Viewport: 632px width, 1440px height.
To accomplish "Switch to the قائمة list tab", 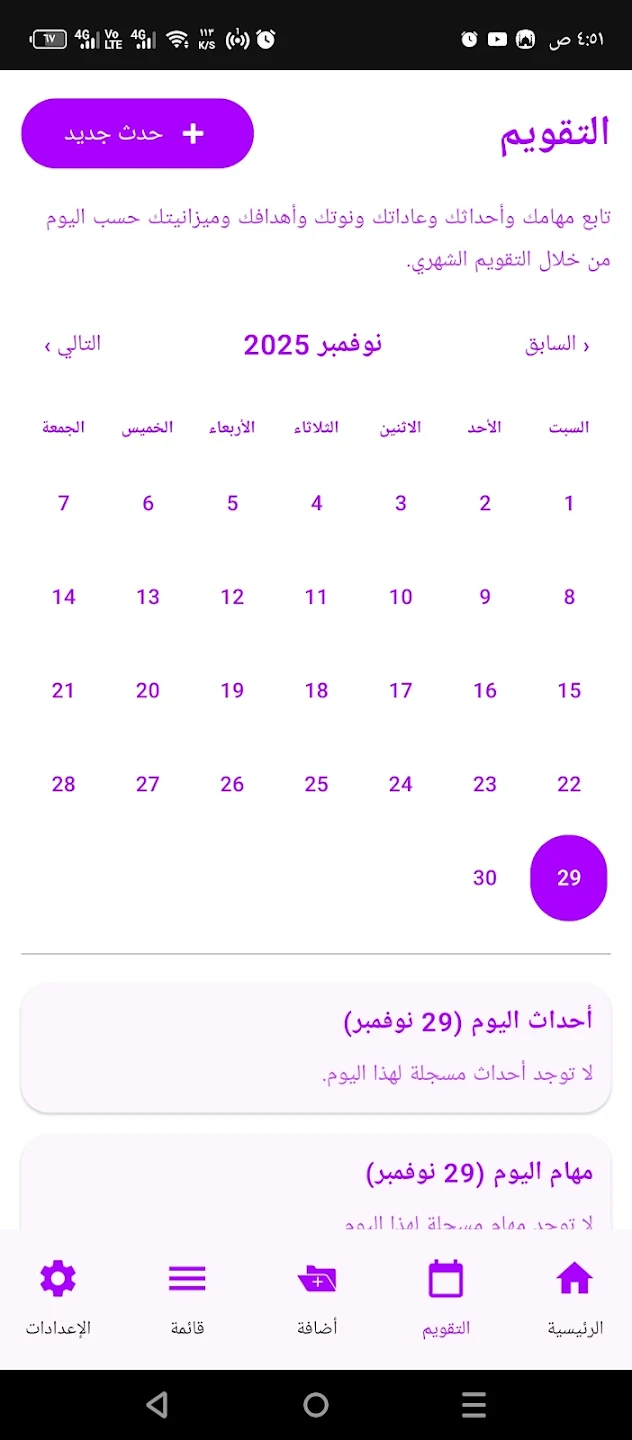I will click(x=187, y=1297).
